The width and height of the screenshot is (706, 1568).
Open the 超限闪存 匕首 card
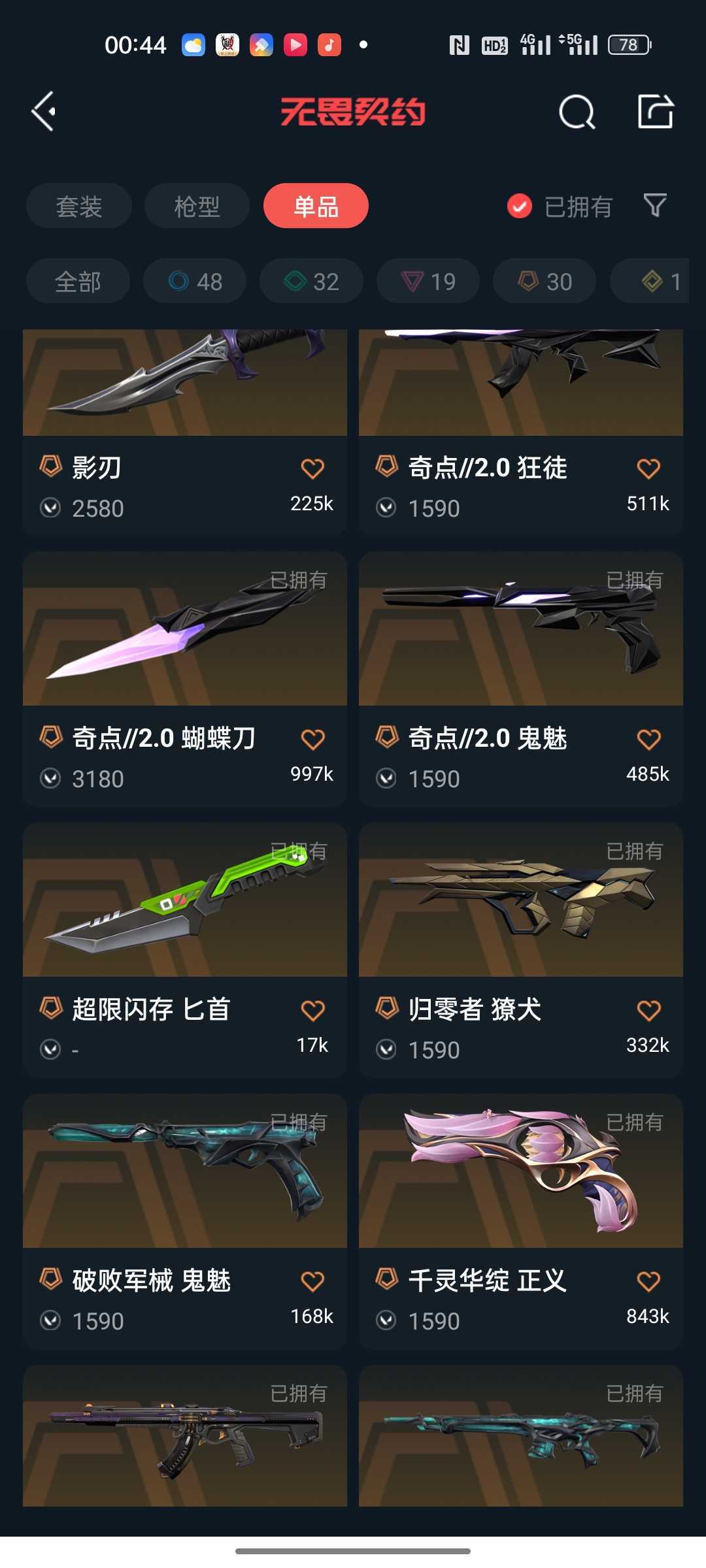[x=185, y=951]
